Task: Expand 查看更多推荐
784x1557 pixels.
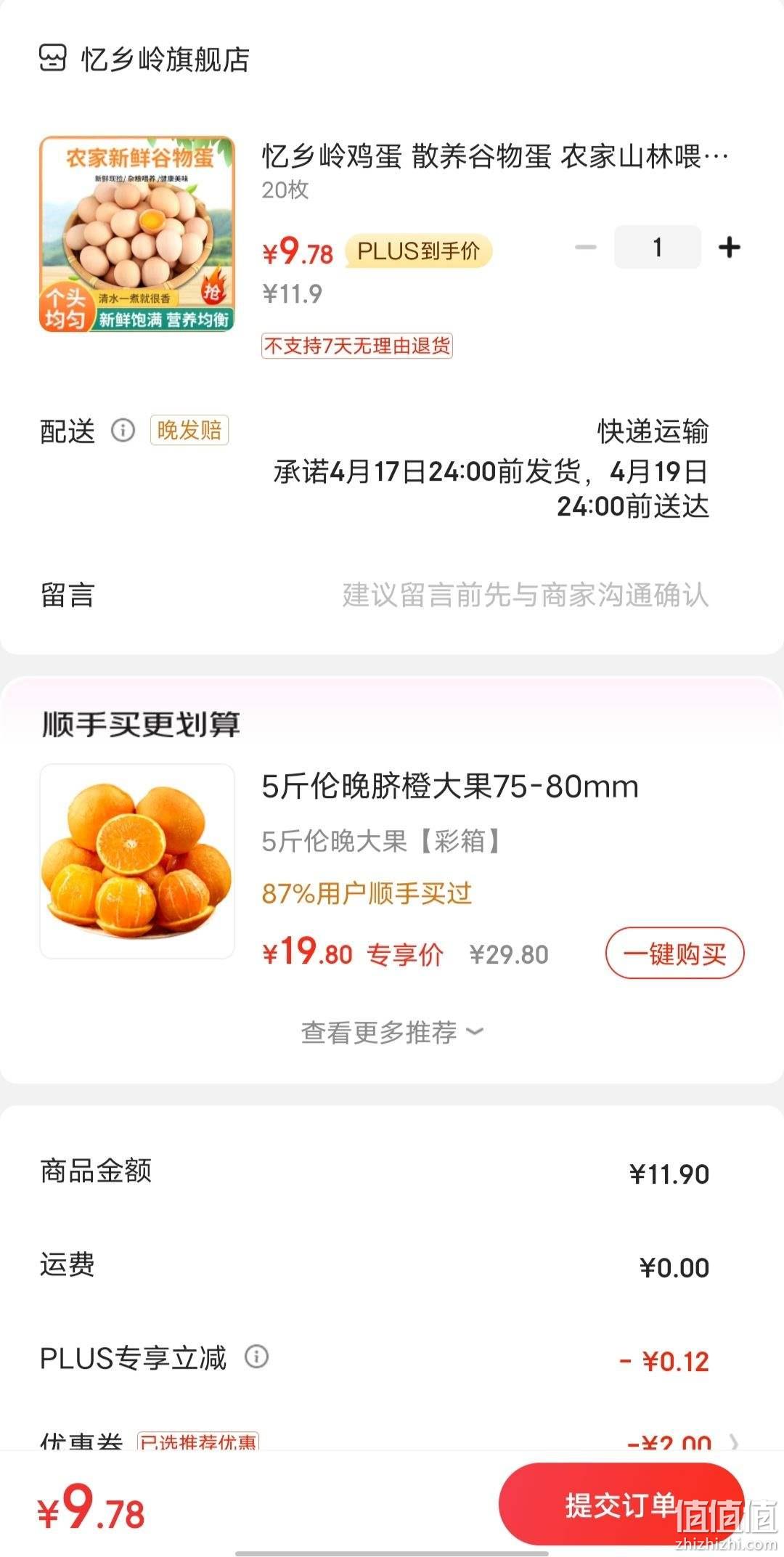Action: [x=392, y=1032]
